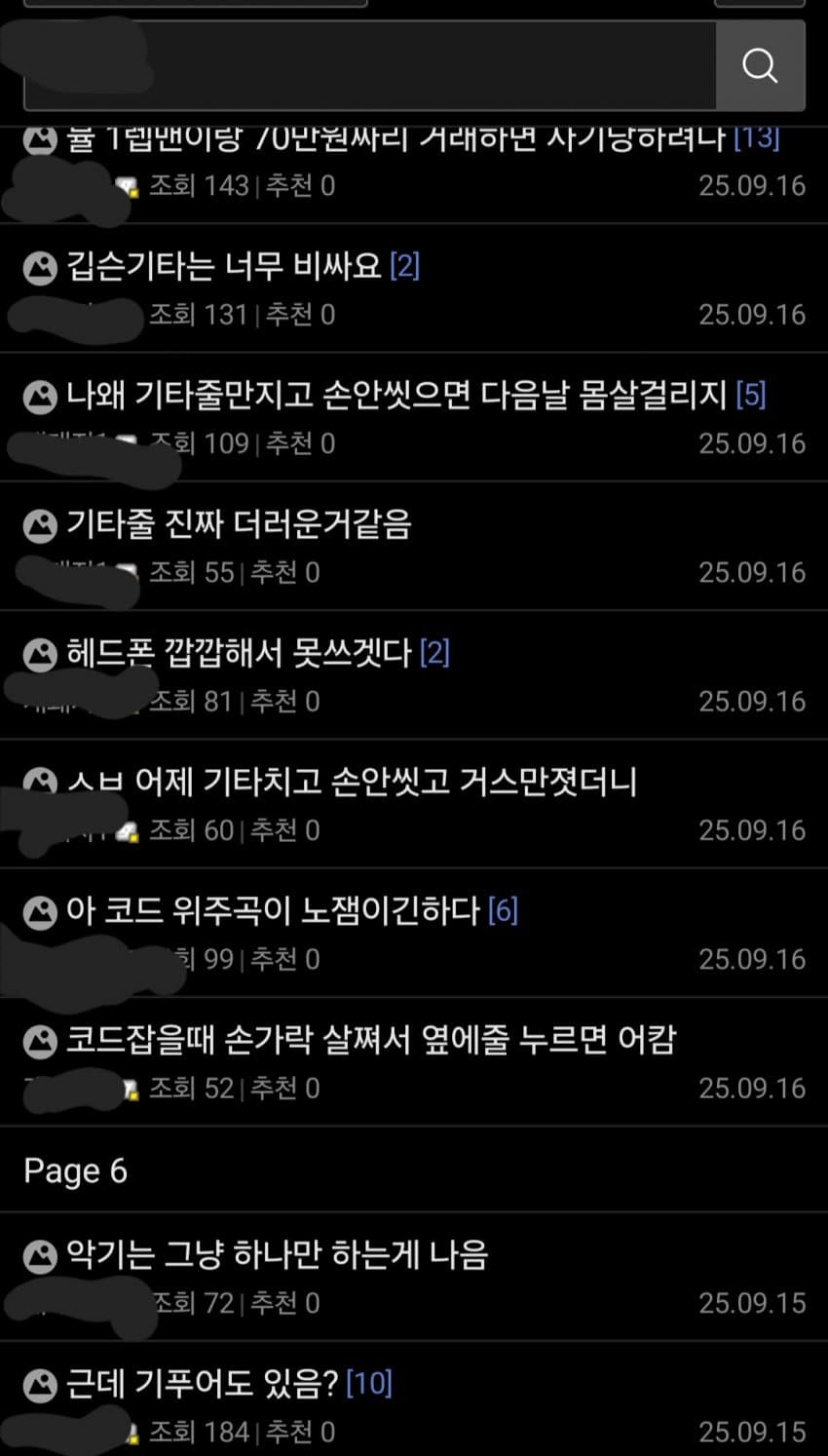Open post '근데 기푸어도 있음?'
The width and height of the screenshot is (828, 1456).
coord(203,1383)
